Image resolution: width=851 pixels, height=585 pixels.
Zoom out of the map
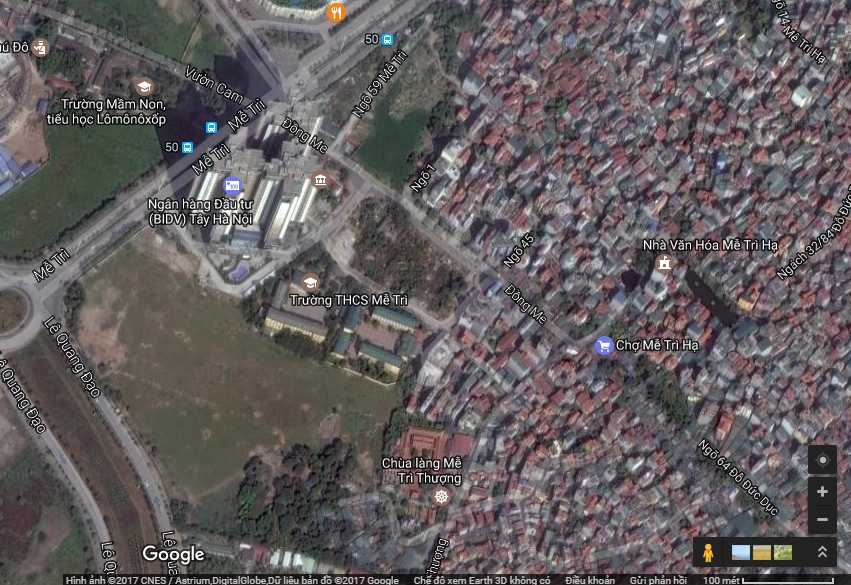[822, 520]
